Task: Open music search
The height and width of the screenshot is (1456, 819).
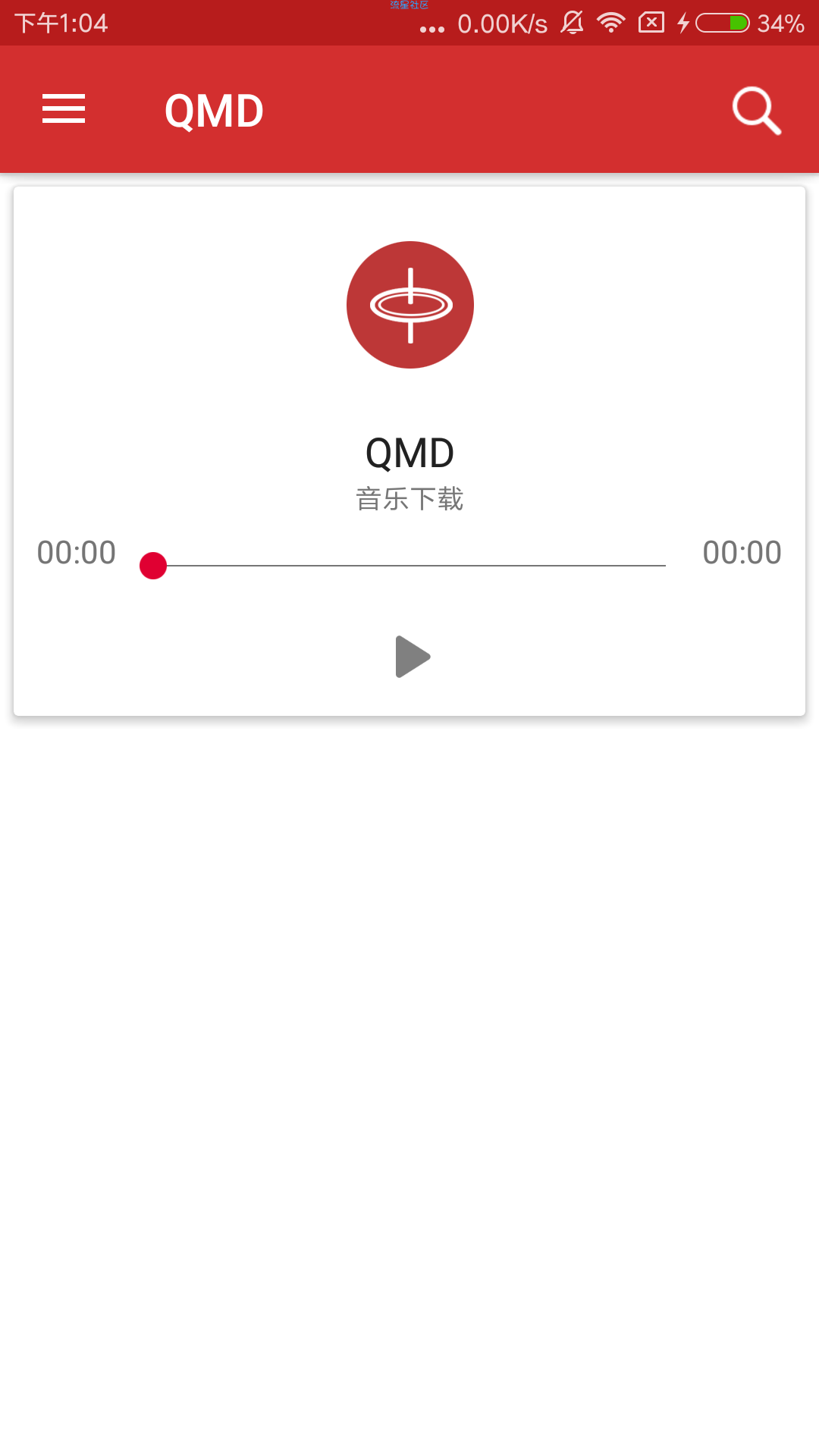Action: 757,111
